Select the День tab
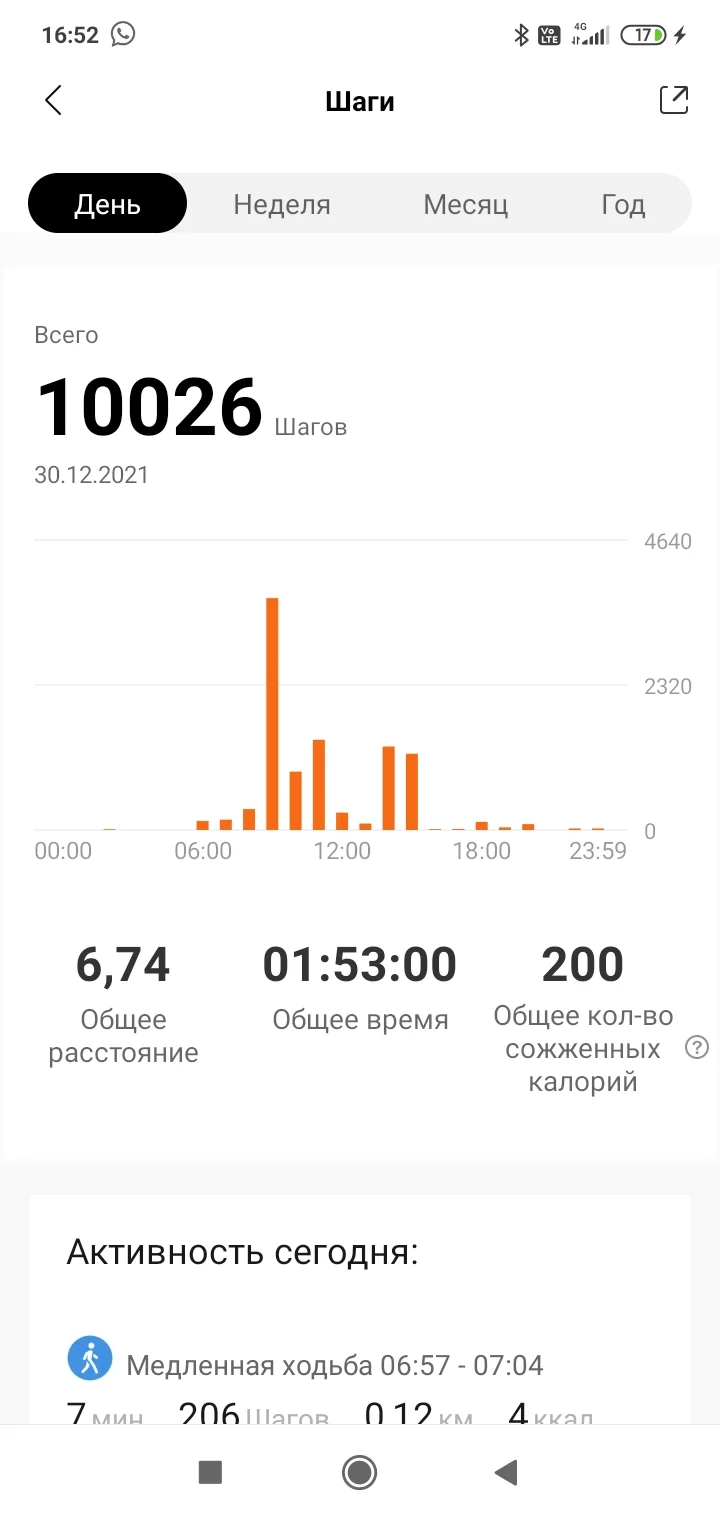The image size is (720, 1520). pos(107,204)
